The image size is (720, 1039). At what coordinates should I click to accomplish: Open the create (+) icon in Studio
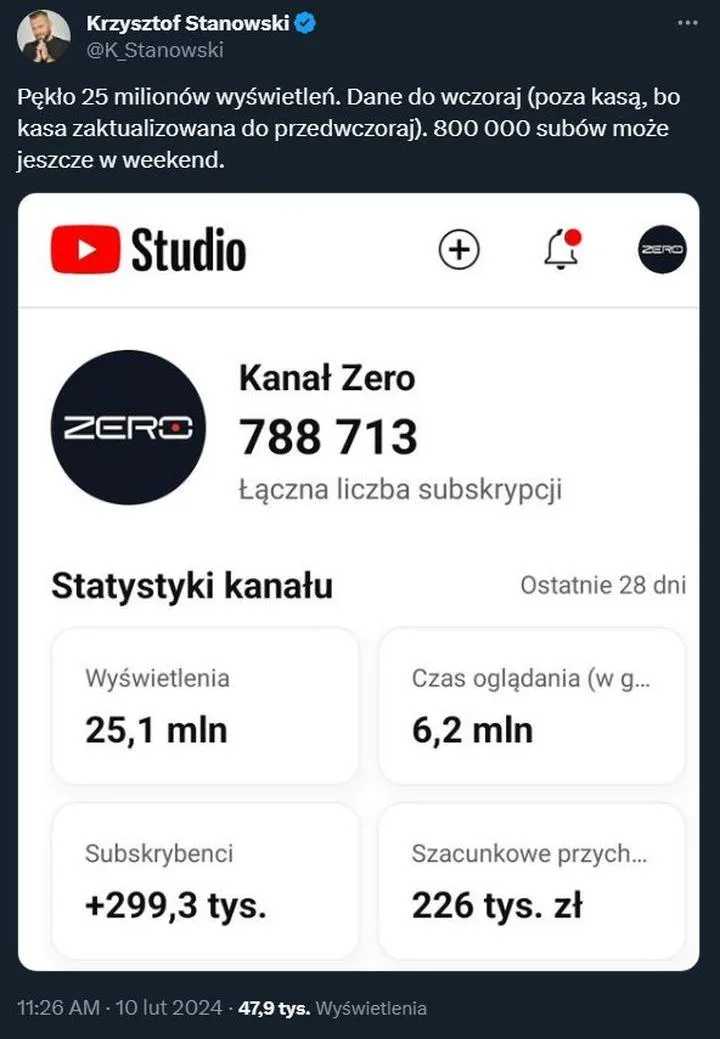(459, 248)
